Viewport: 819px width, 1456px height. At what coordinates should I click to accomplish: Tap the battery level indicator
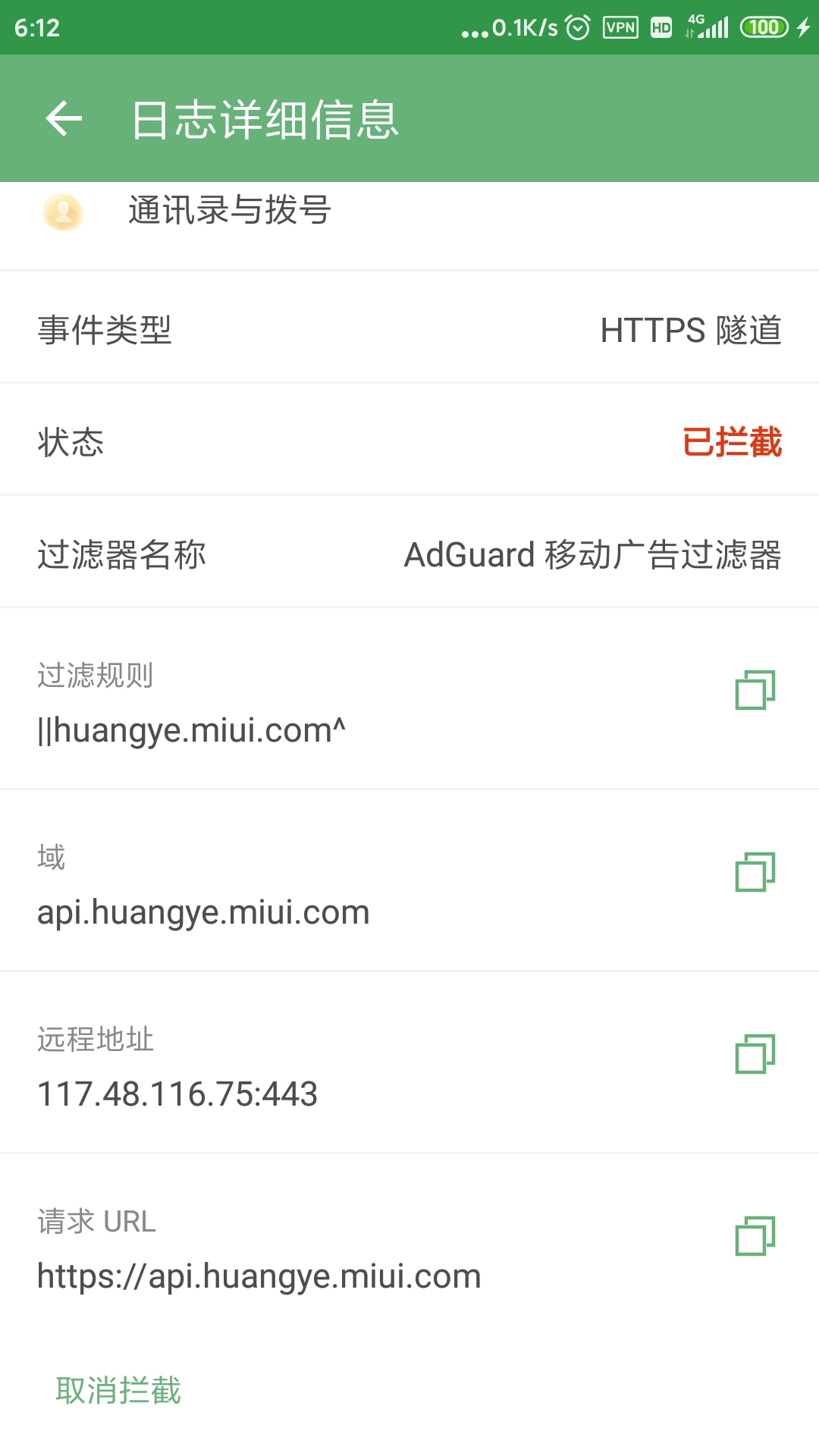[x=764, y=27]
